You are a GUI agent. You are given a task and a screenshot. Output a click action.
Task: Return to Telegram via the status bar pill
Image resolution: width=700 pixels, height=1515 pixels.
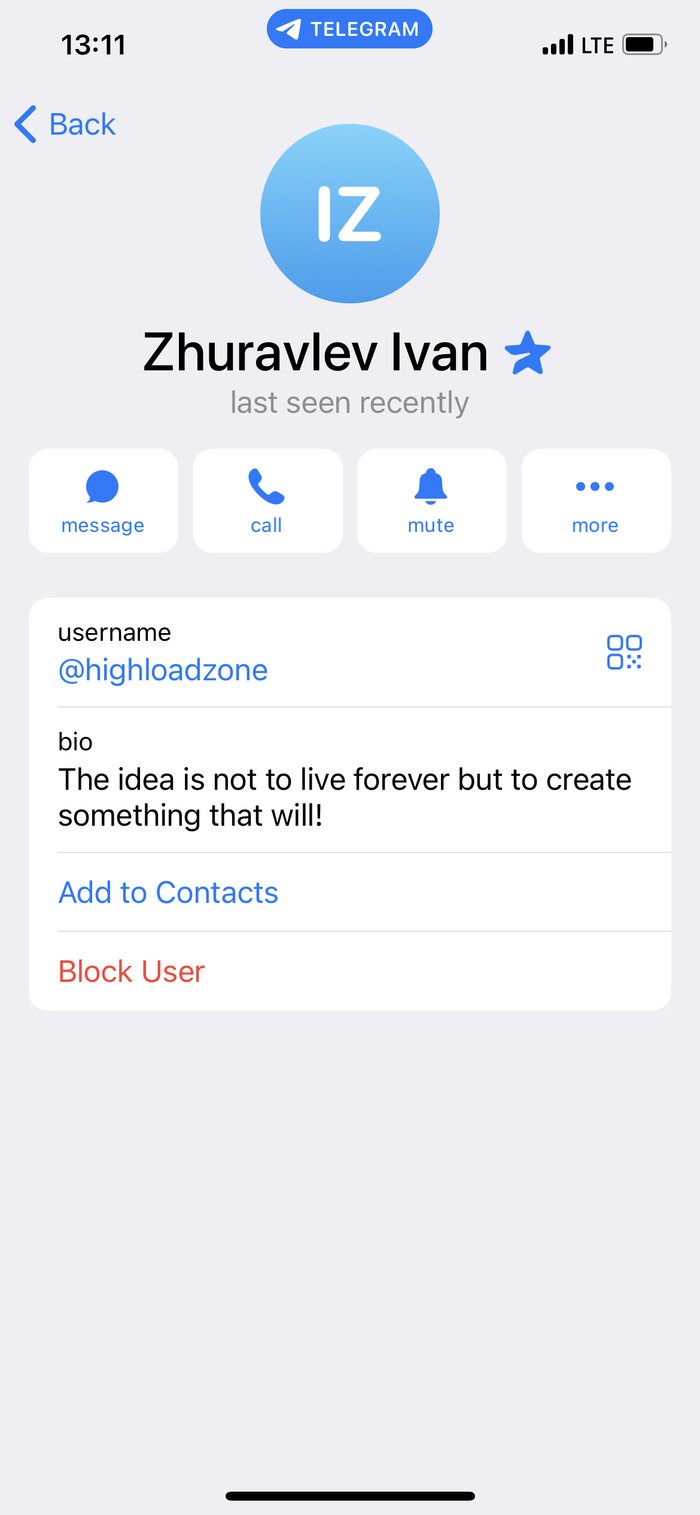pyautogui.click(x=349, y=29)
